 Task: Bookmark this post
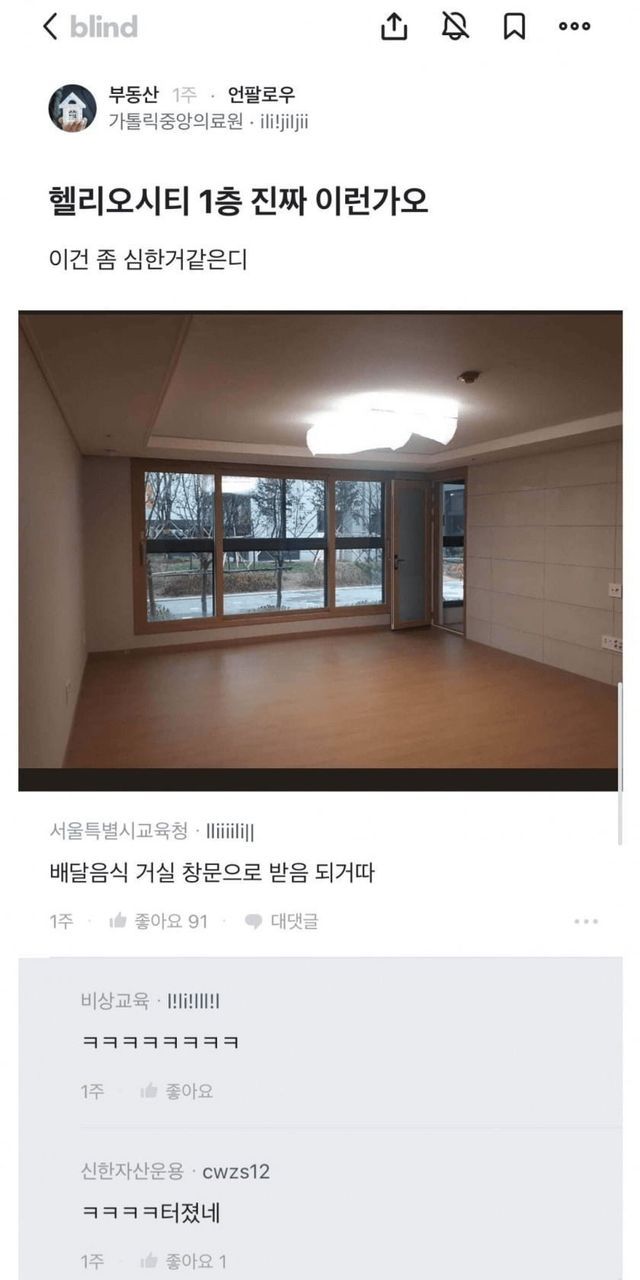[x=514, y=27]
